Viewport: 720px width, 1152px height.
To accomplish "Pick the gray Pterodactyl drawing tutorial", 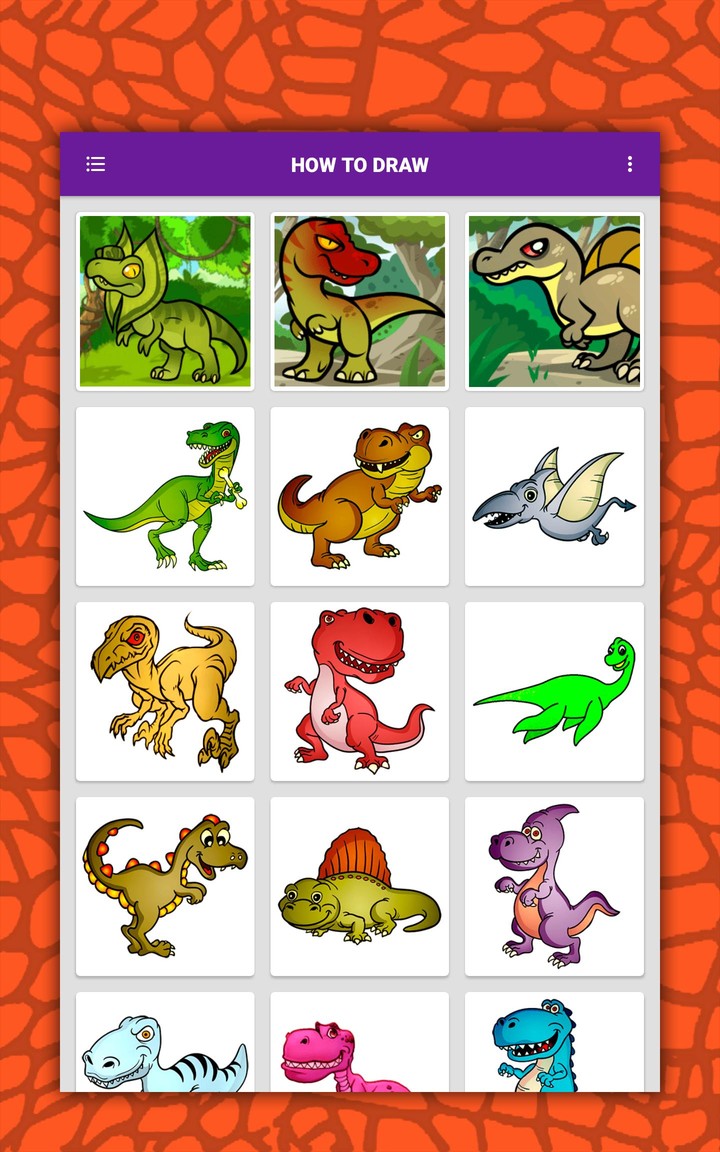I will (555, 495).
